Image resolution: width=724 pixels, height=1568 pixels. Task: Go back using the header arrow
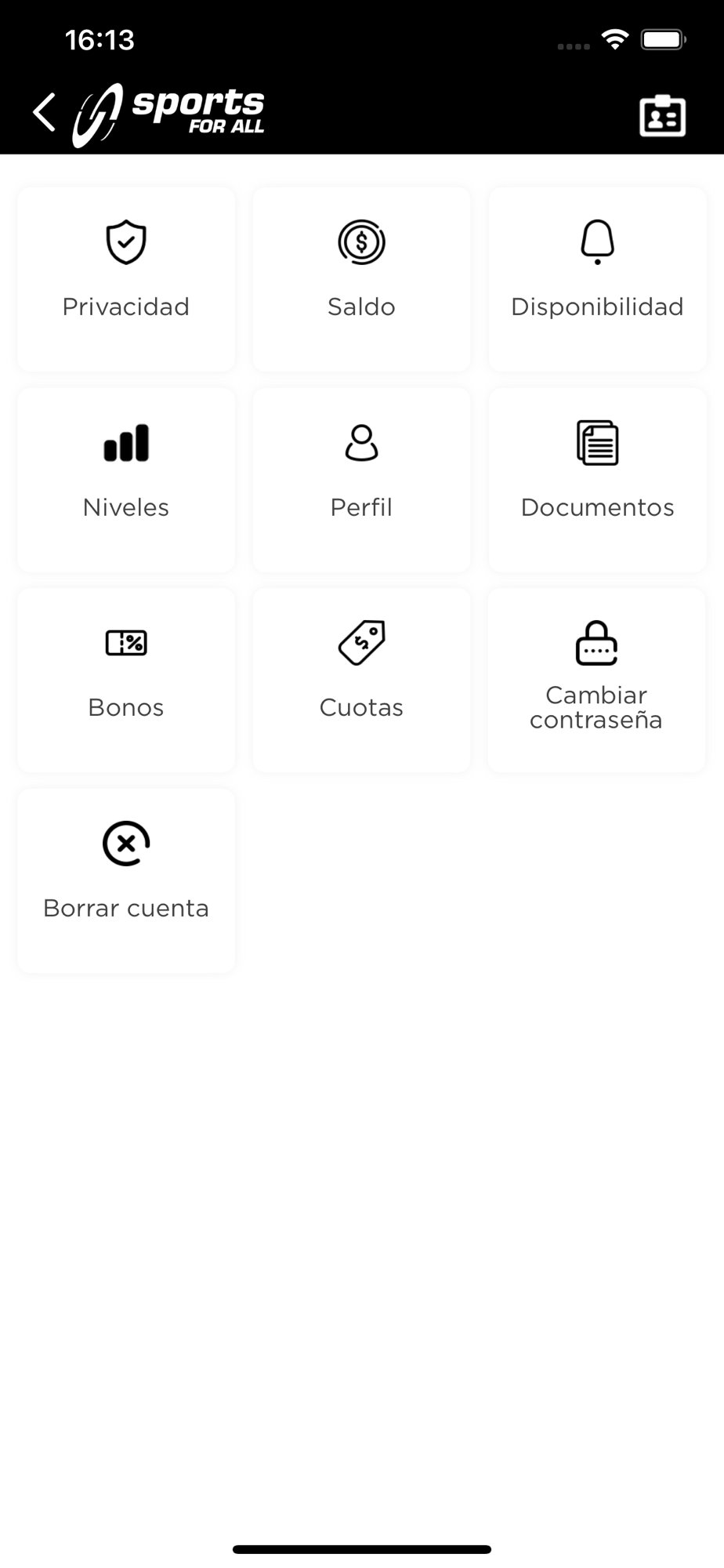point(45,112)
